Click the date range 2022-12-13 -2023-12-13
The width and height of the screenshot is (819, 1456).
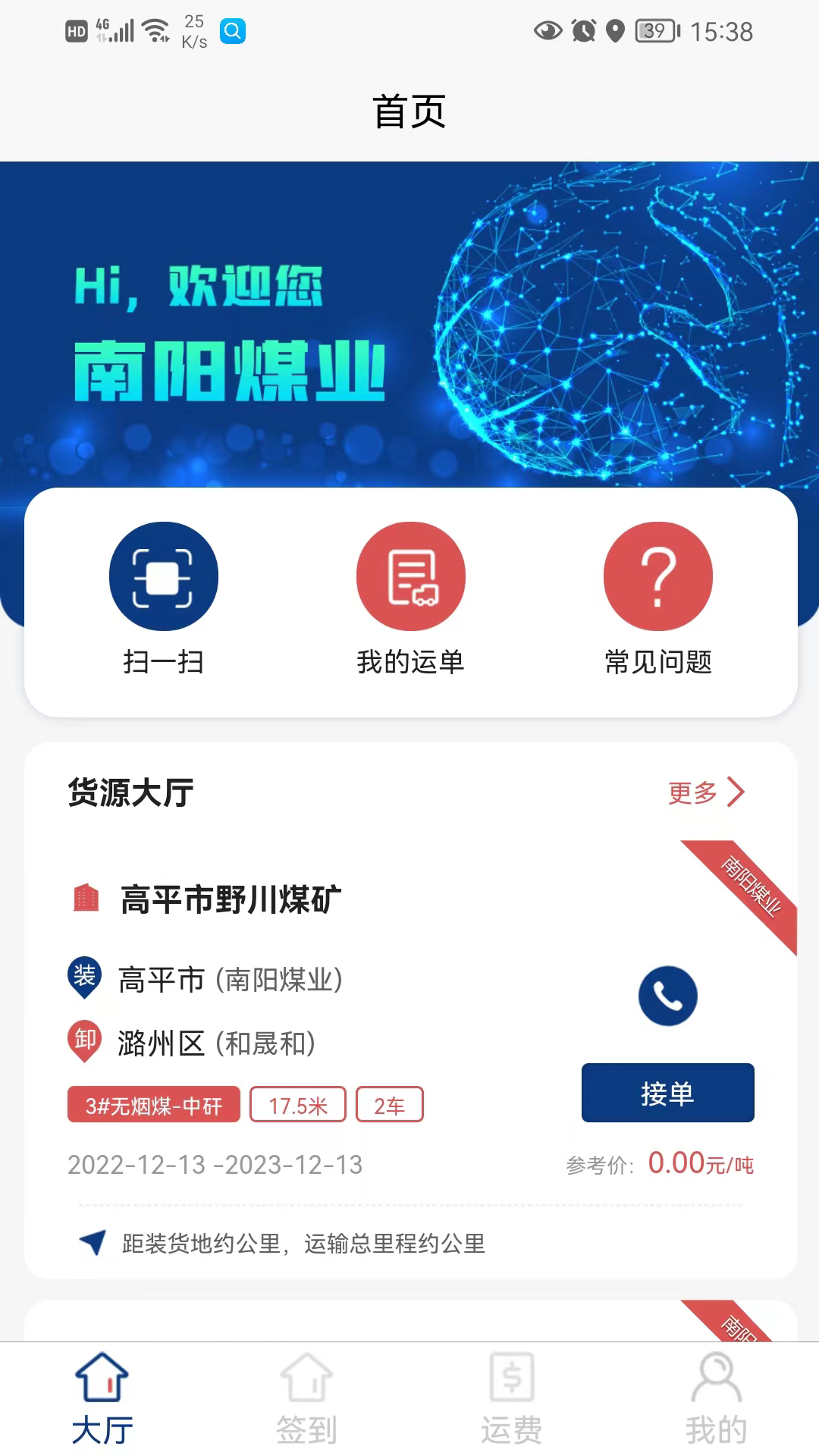pos(215,1164)
